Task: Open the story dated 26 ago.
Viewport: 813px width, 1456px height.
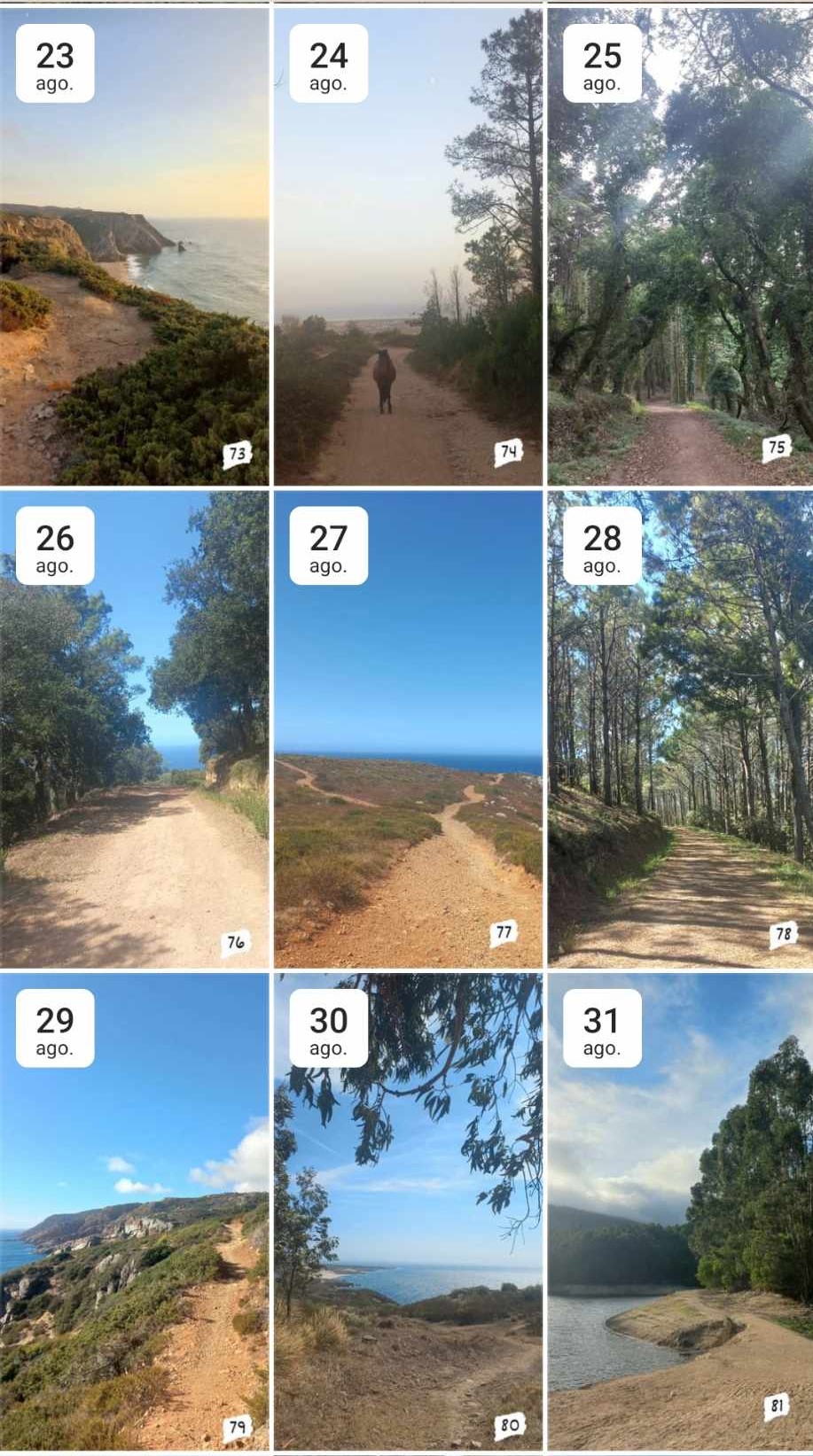Action: pyautogui.click(x=134, y=728)
